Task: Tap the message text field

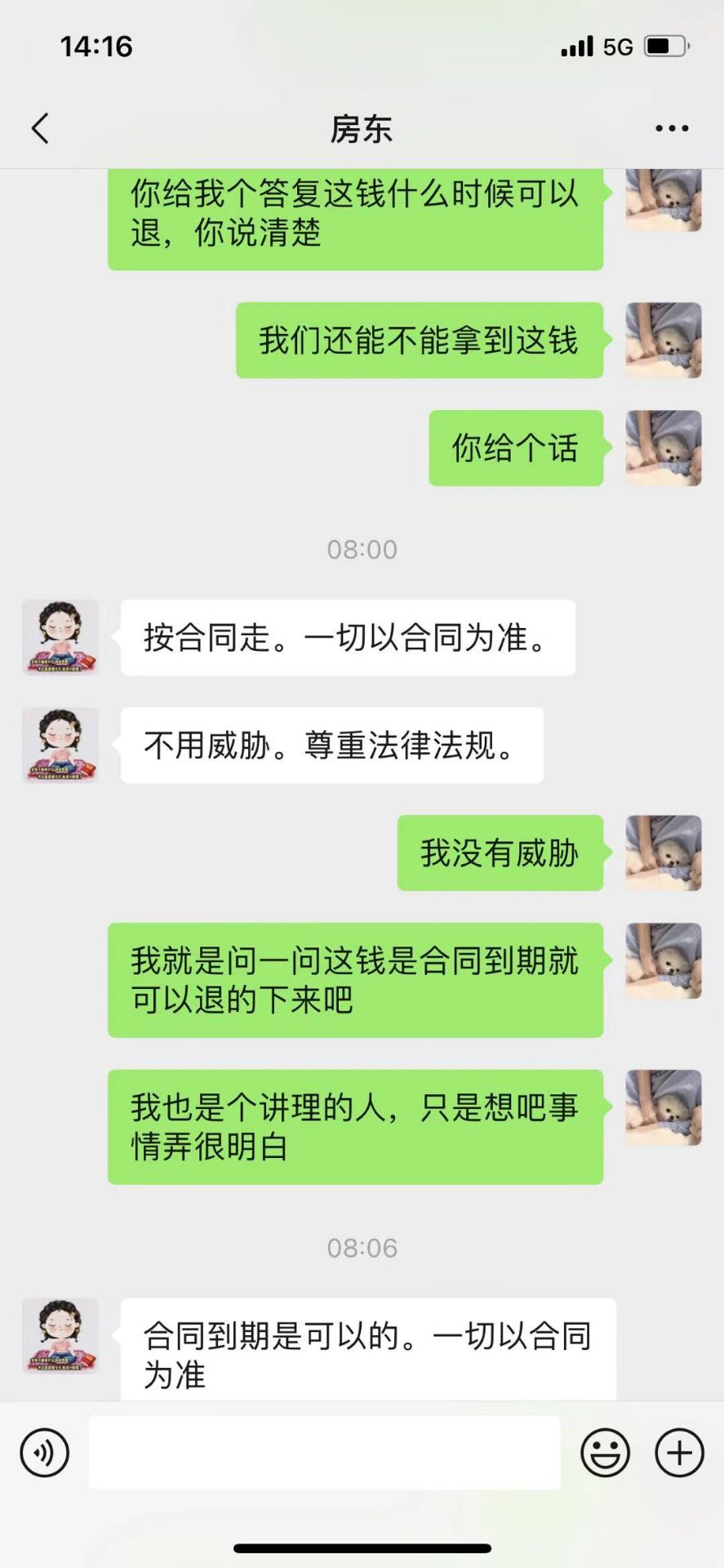Action: click(x=325, y=1452)
